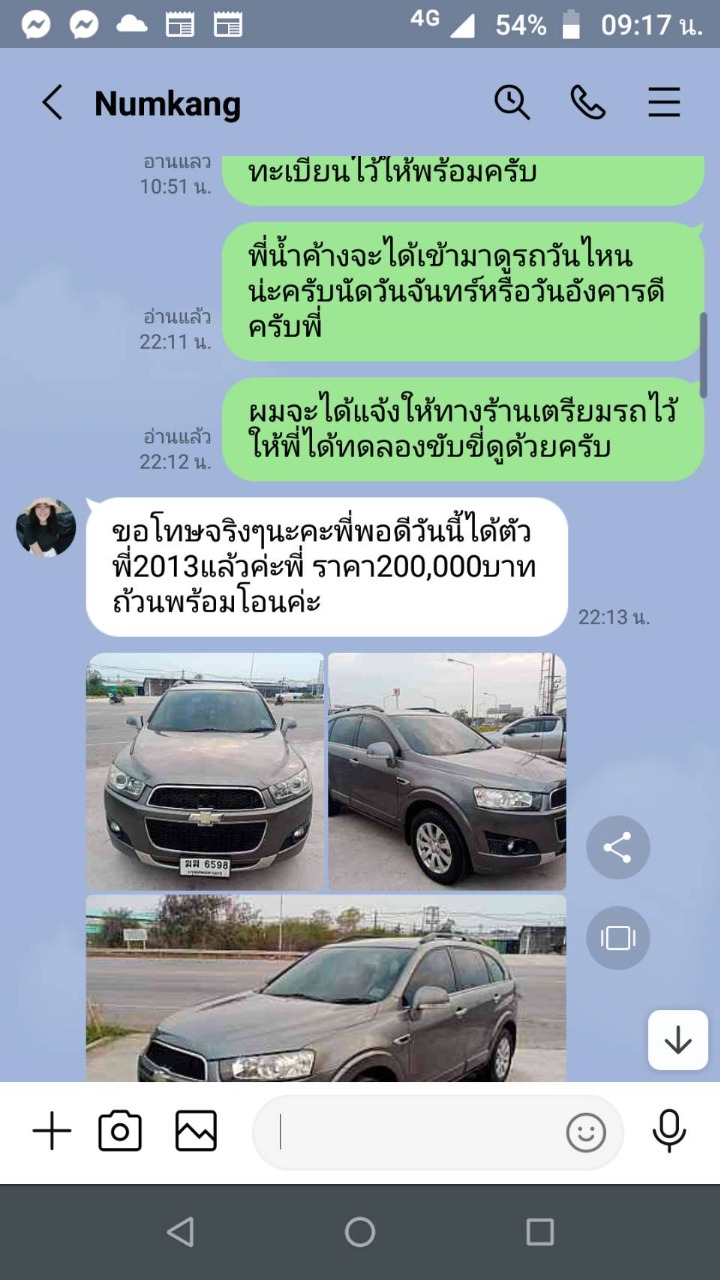Open the front-view car photo

(x=206, y=771)
